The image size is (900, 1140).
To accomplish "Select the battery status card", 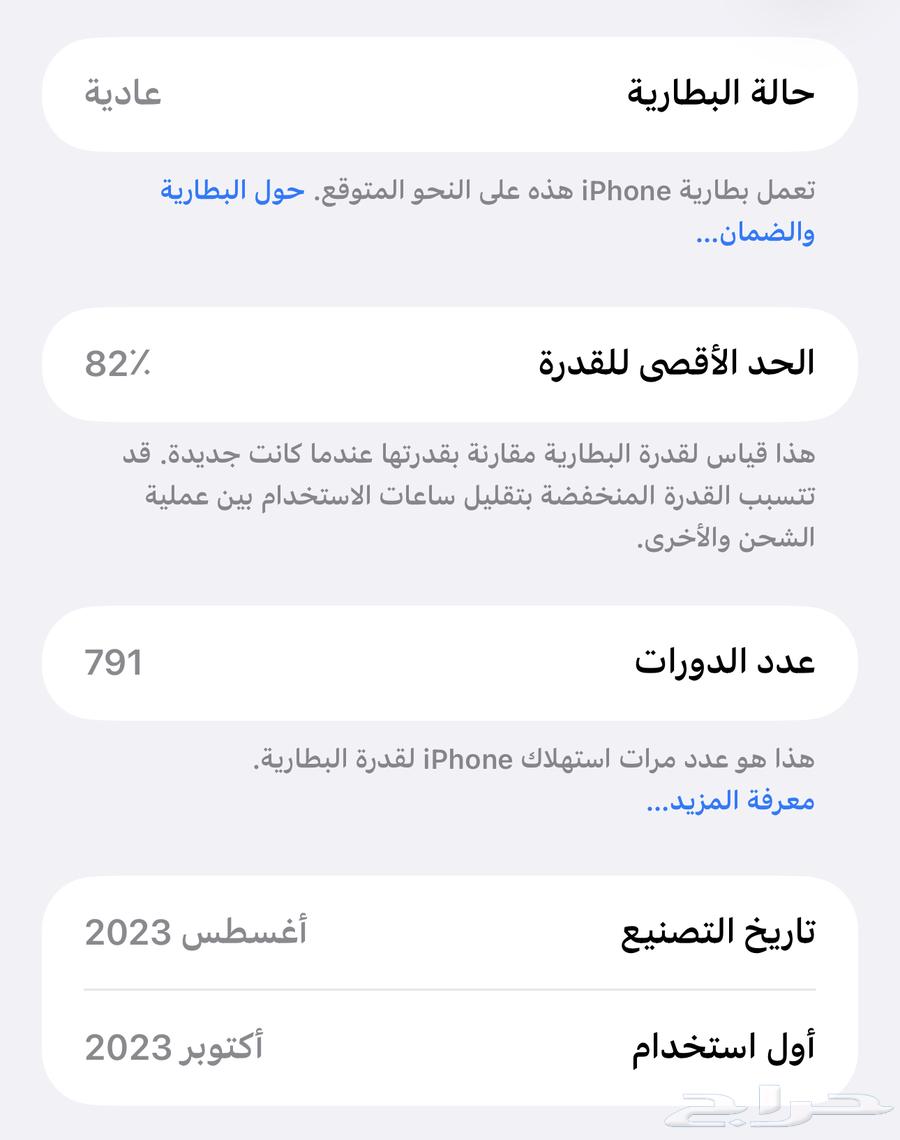I will point(450,94).
